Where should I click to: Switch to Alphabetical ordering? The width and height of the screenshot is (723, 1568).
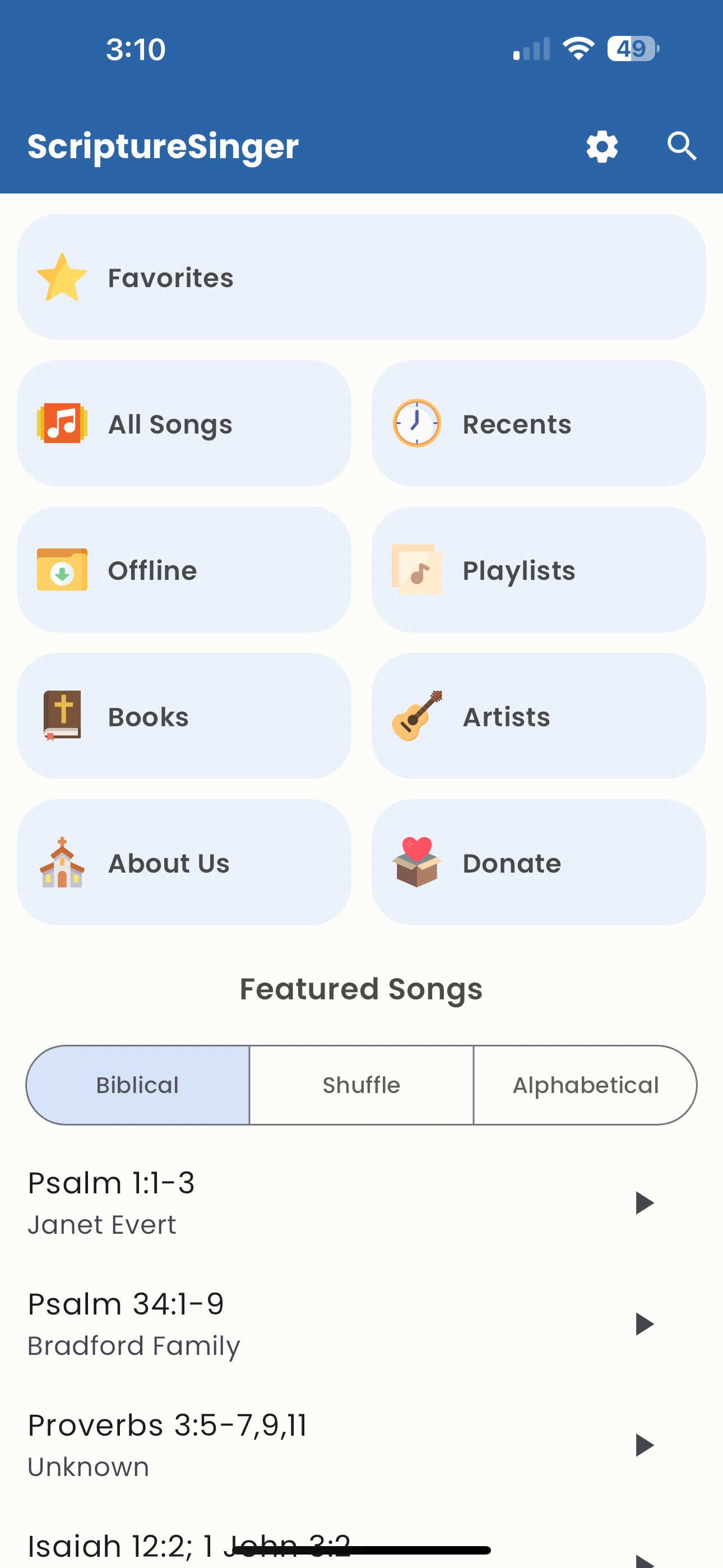coord(586,1085)
